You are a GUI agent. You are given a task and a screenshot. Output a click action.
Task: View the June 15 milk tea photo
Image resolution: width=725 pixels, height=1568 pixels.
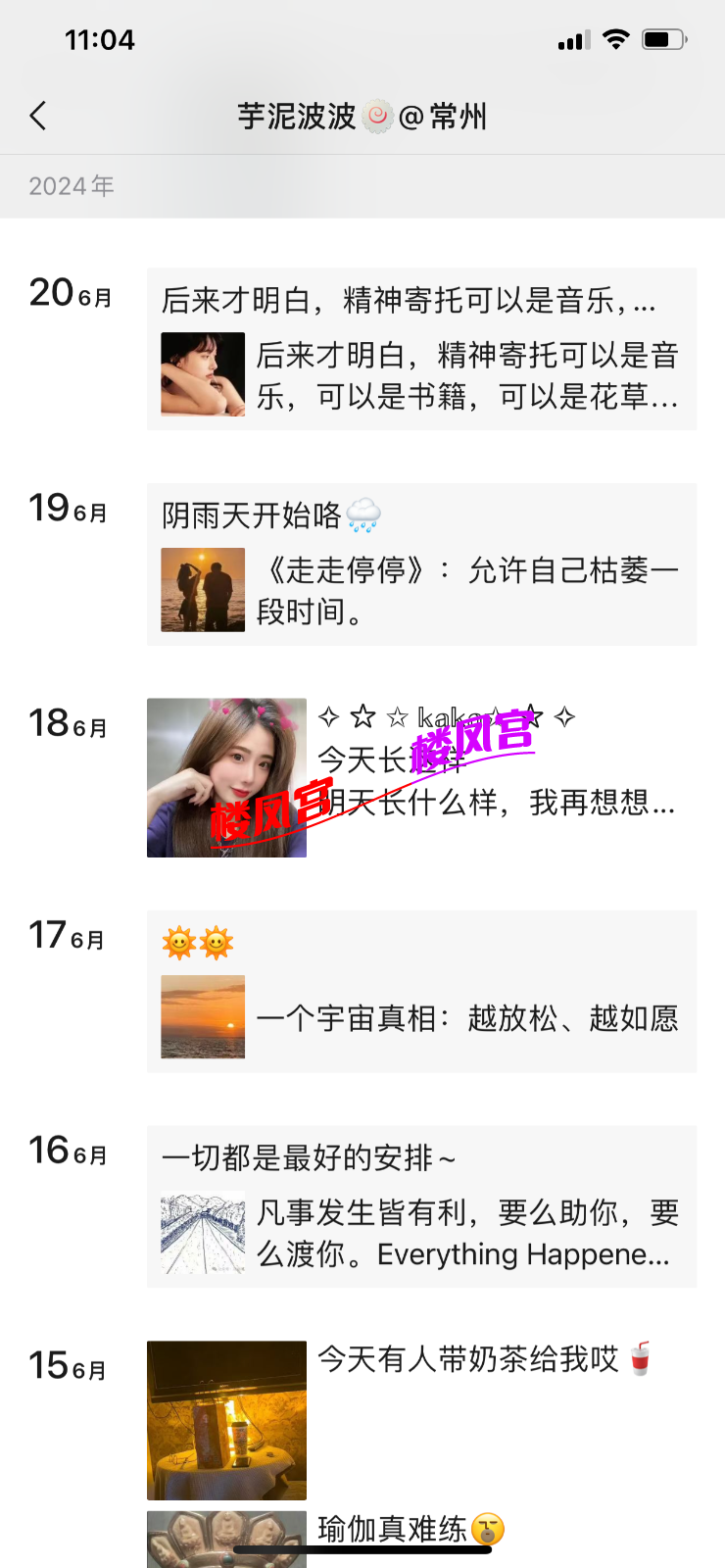tap(226, 1420)
